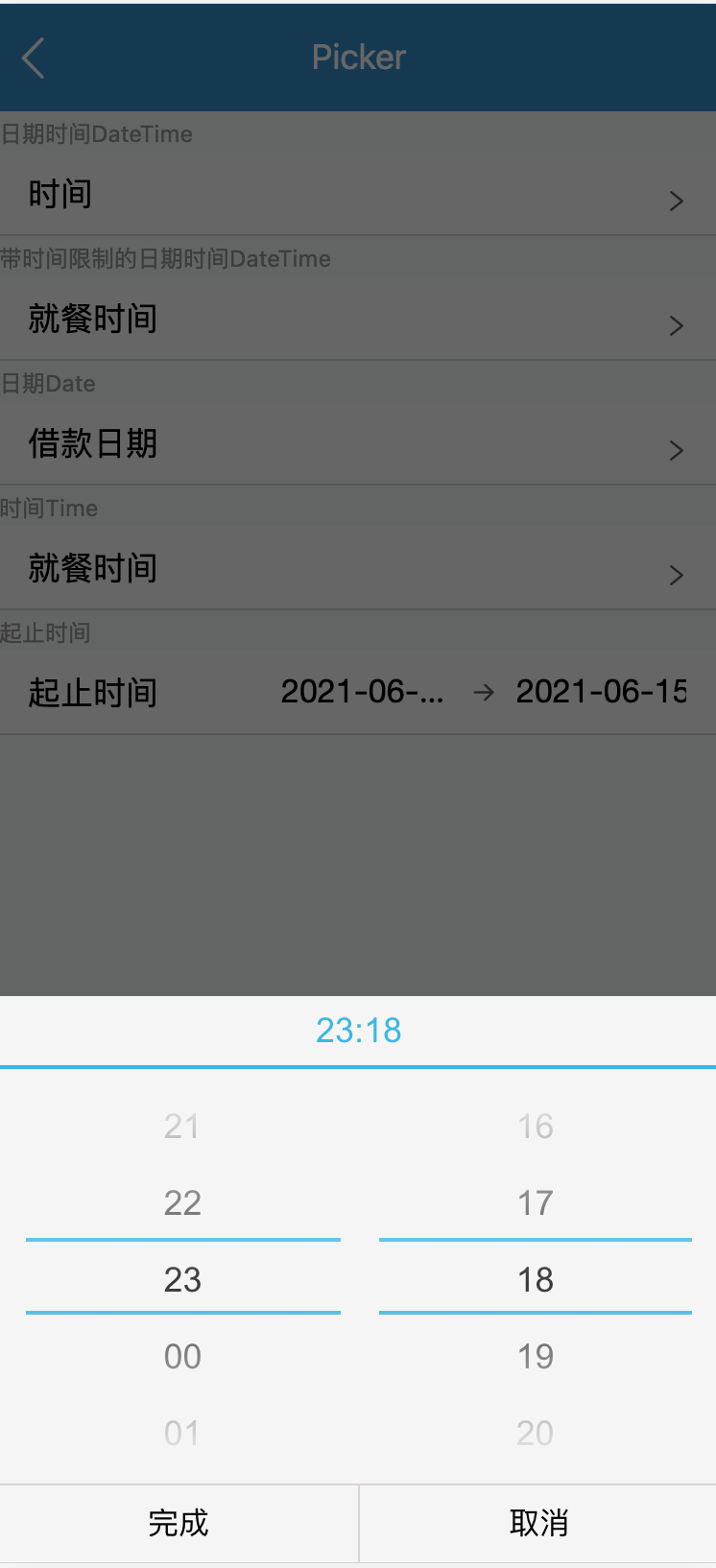Select minute 17 in the picker
This screenshot has width=716, height=1568.
click(x=535, y=1202)
